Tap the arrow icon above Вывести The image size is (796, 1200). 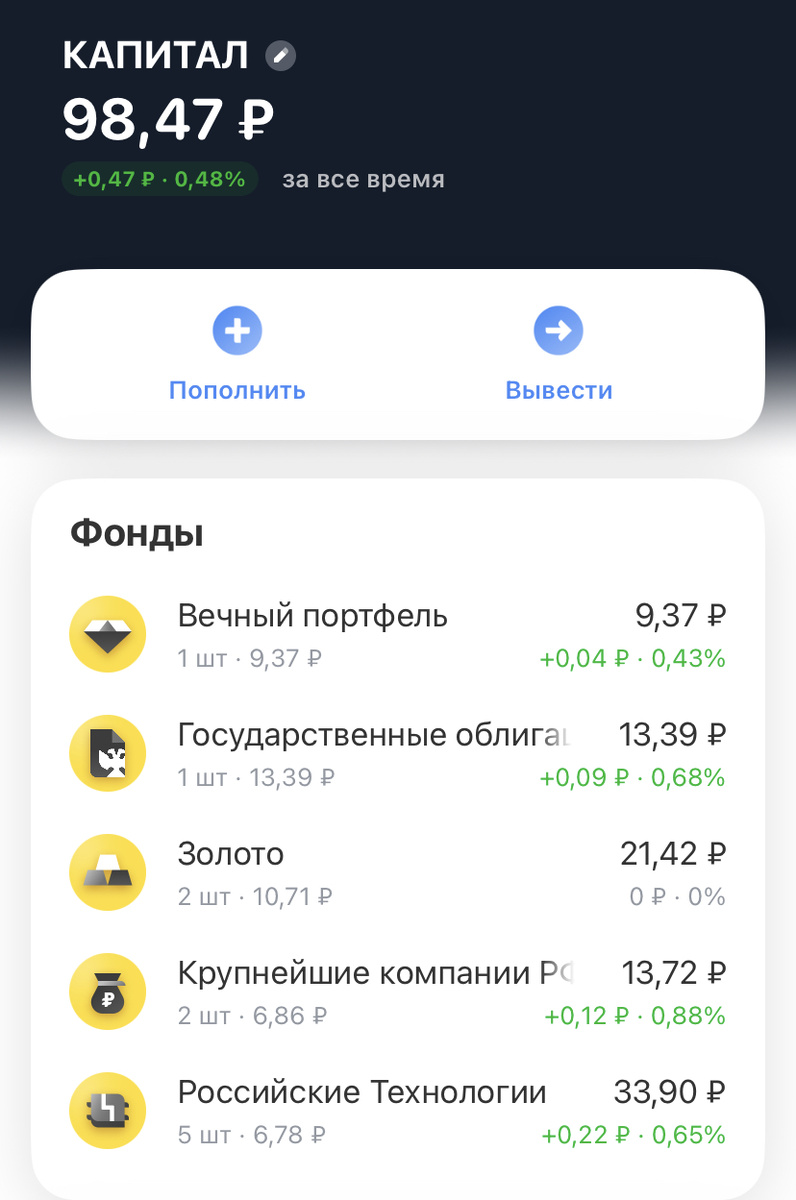(558, 330)
